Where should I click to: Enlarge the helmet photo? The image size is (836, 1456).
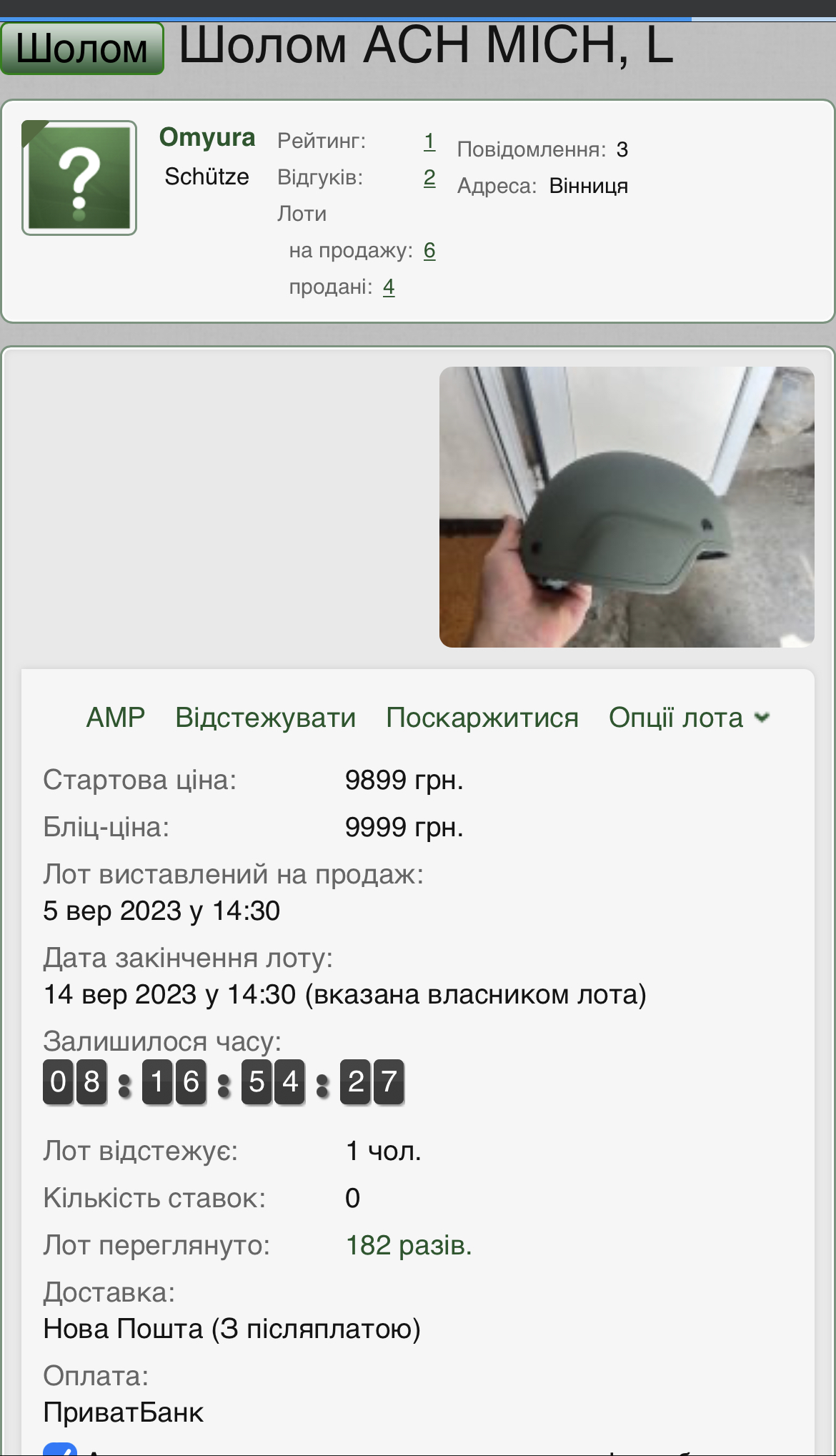click(627, 507)
